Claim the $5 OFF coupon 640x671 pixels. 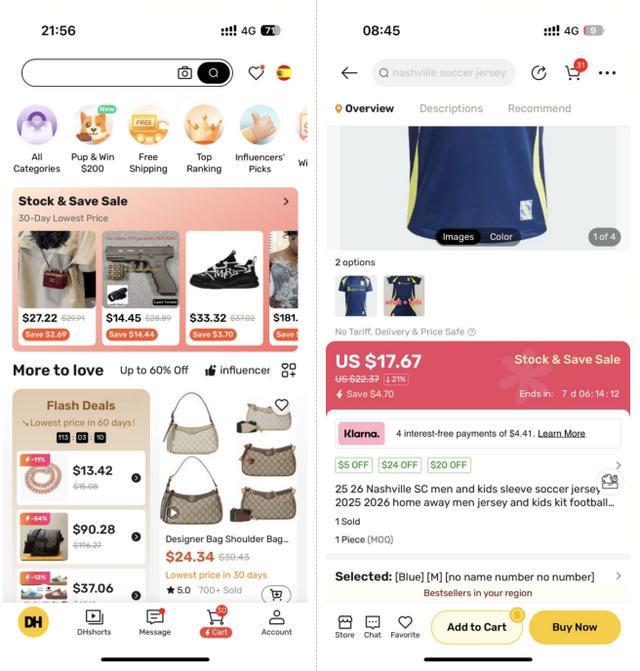[x=354, y=465]
